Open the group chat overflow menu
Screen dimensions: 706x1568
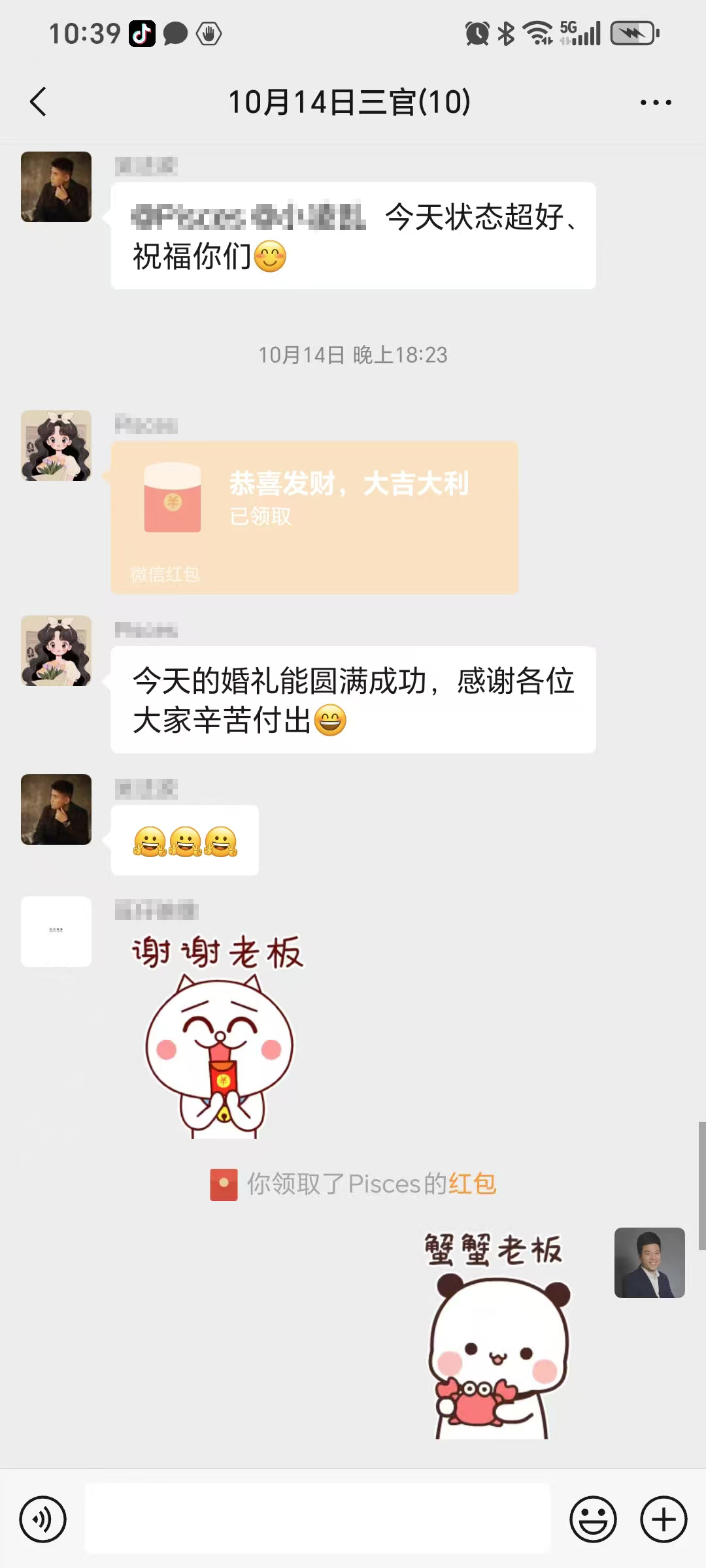point(656,103)
